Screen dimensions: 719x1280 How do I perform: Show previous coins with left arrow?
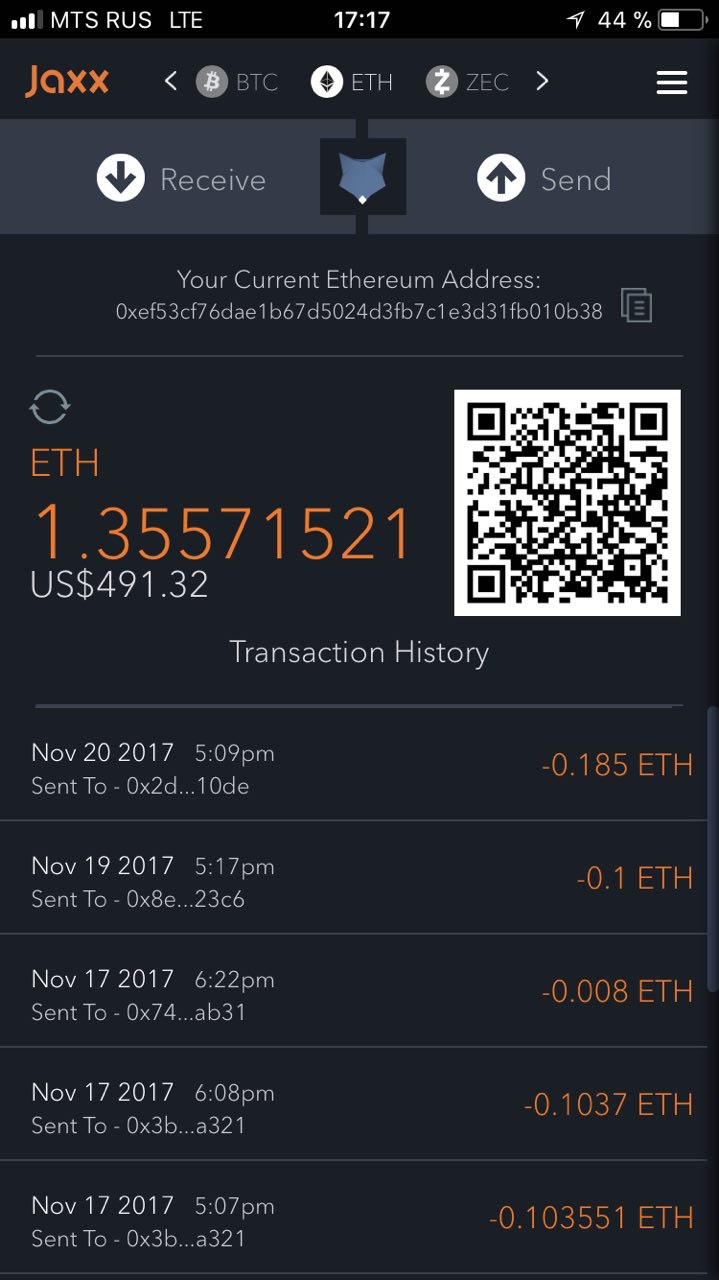(171, 81)
